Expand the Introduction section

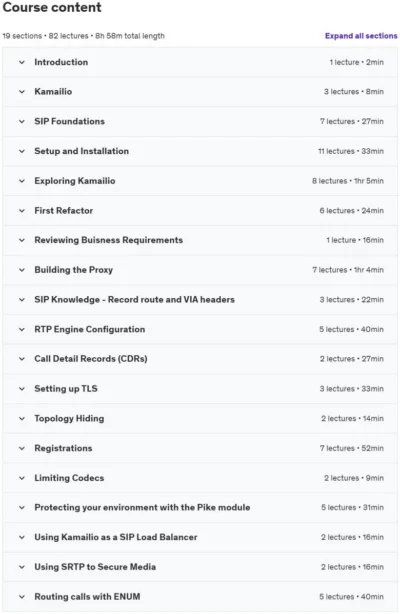click(x=200, y=62)
